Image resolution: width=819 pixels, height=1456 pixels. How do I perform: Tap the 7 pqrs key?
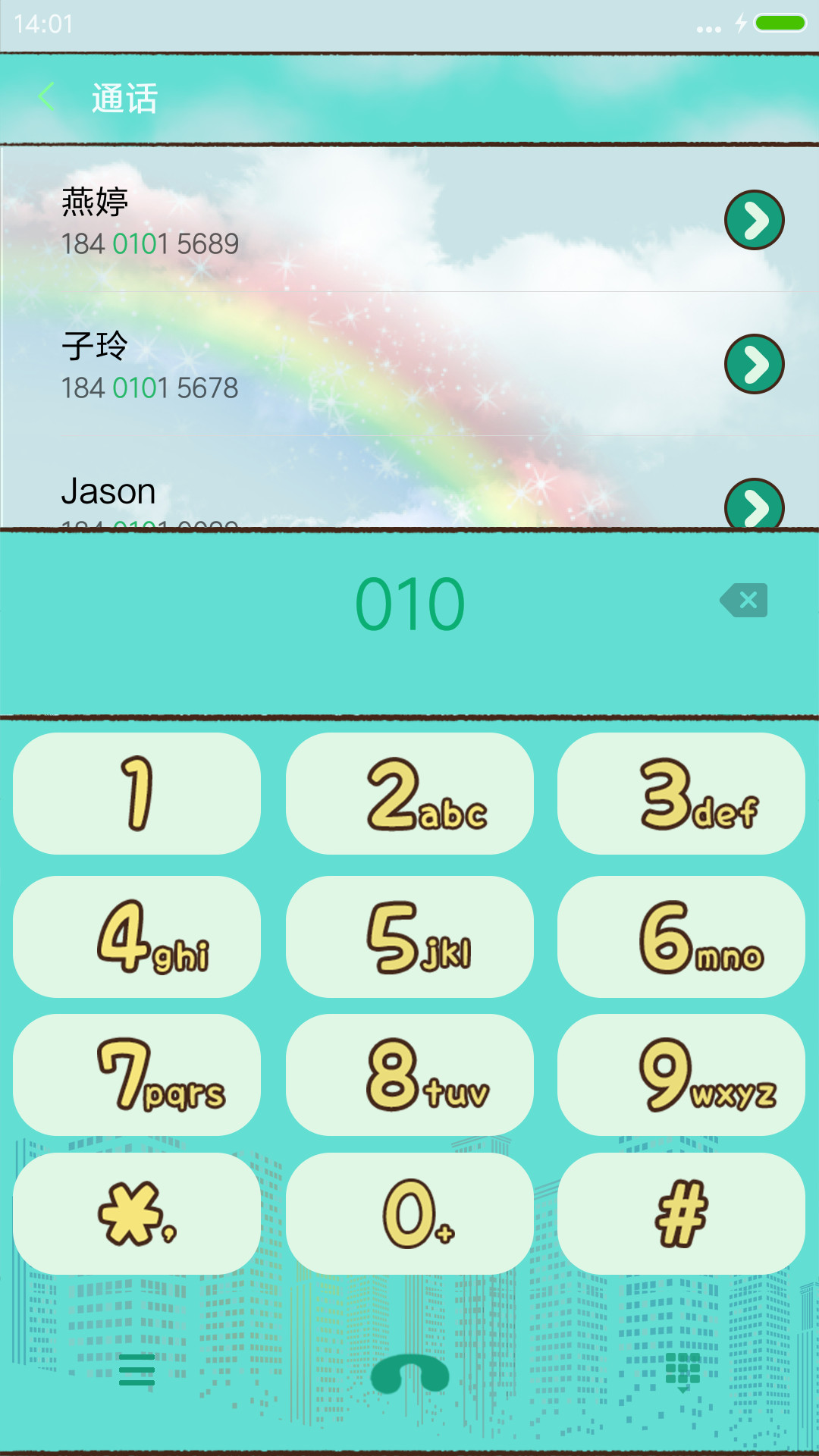point(137,1075)
